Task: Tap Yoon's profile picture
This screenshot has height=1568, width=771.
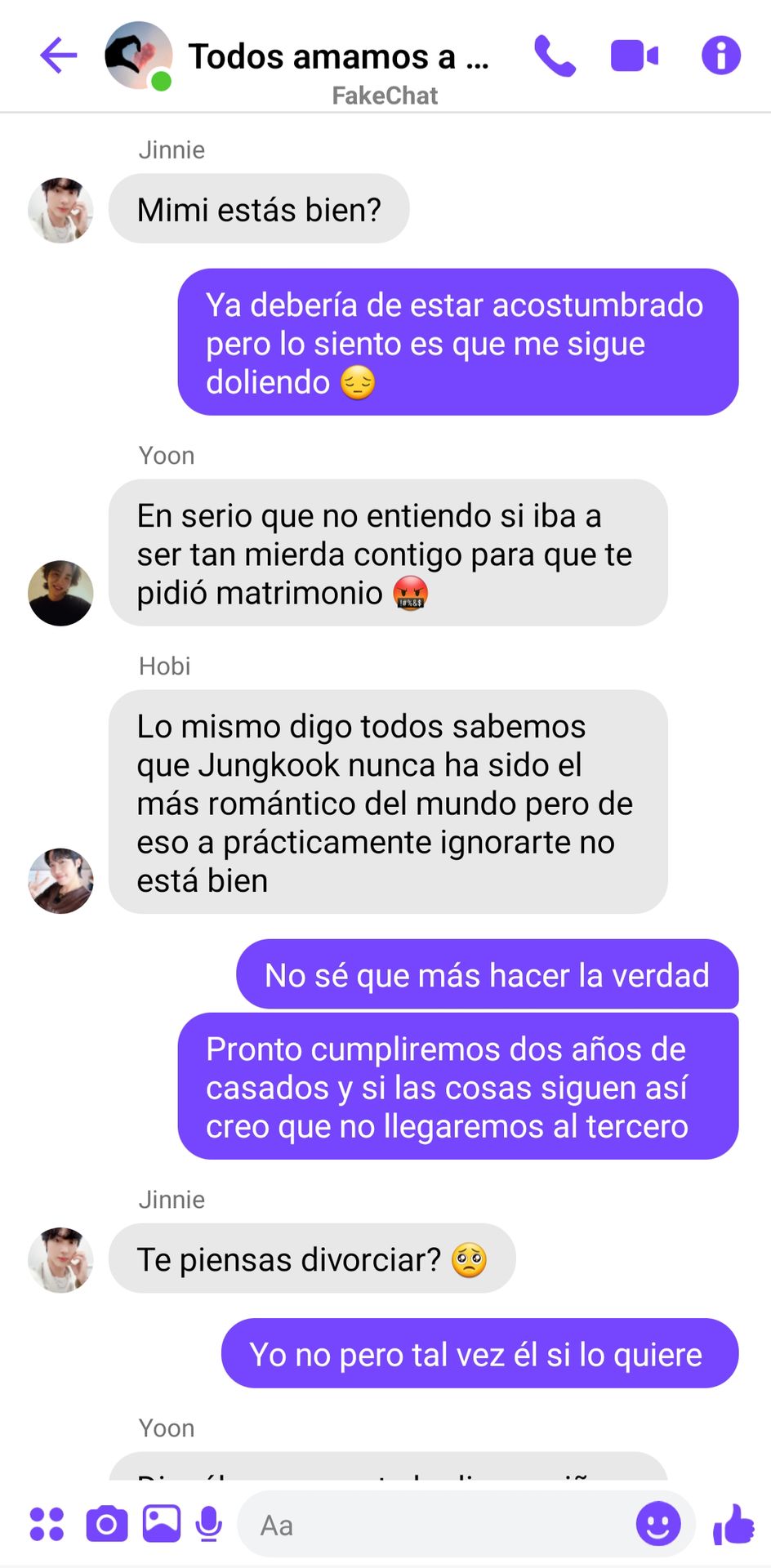Action: coord(60,594)
